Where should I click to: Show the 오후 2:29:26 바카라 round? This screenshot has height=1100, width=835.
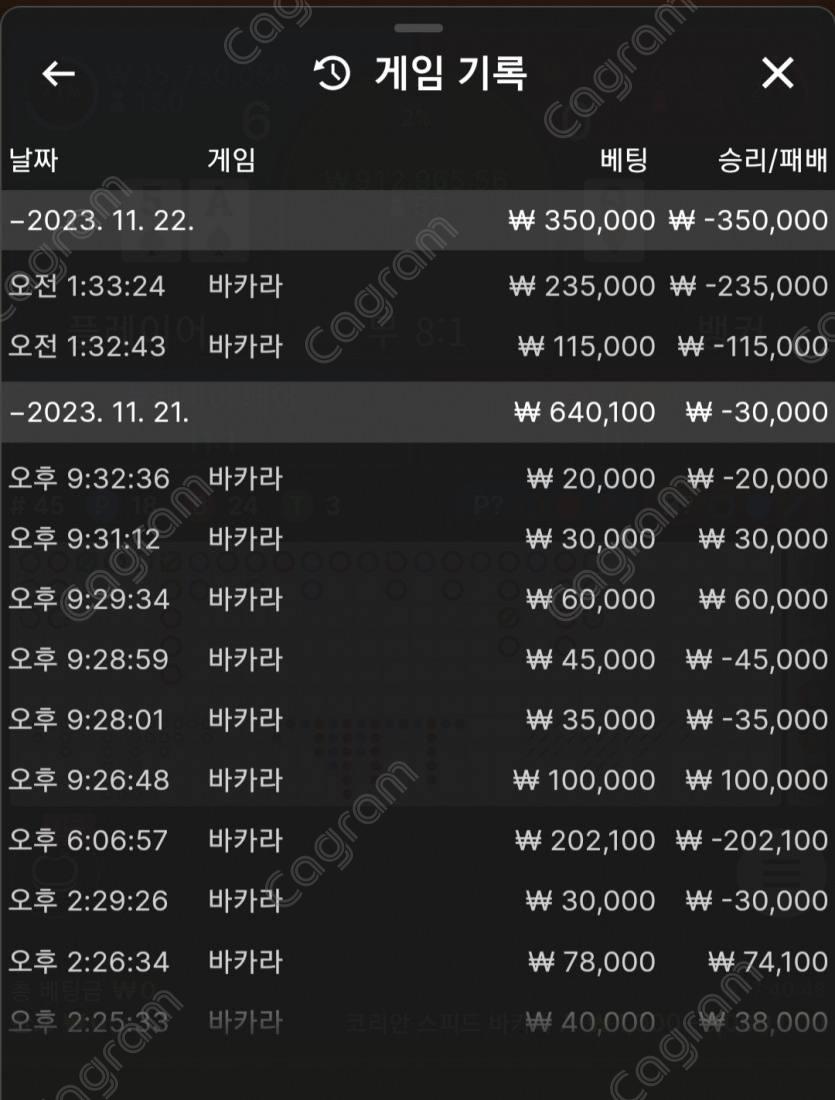point(417,900)
